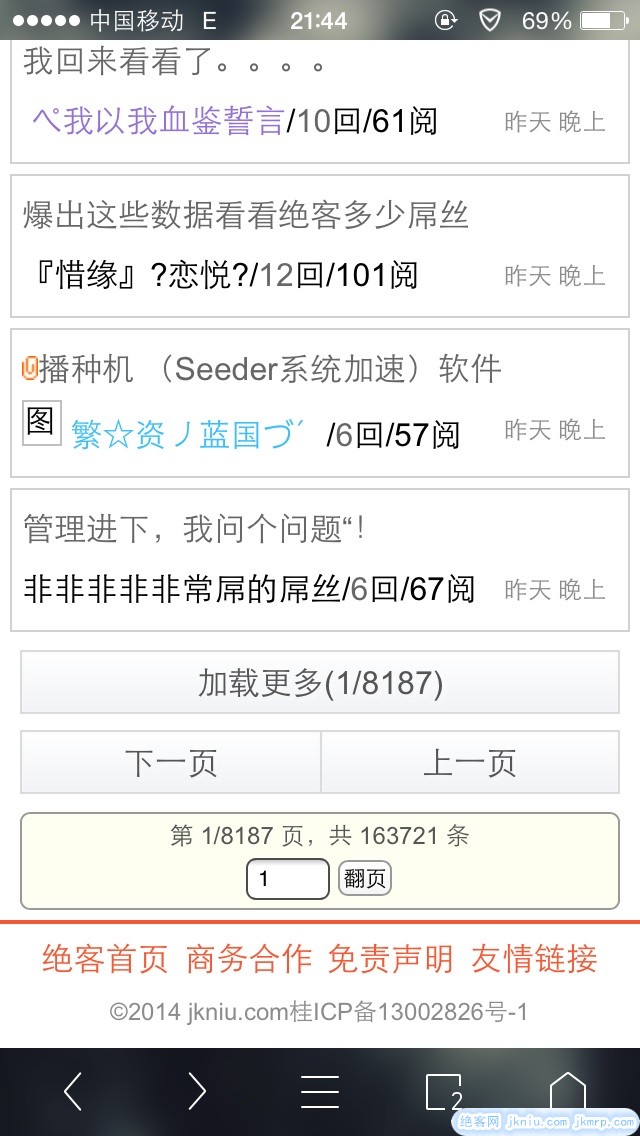640x1136 pixels.
Task: Go to 下一页
Action: pos(171,763)
